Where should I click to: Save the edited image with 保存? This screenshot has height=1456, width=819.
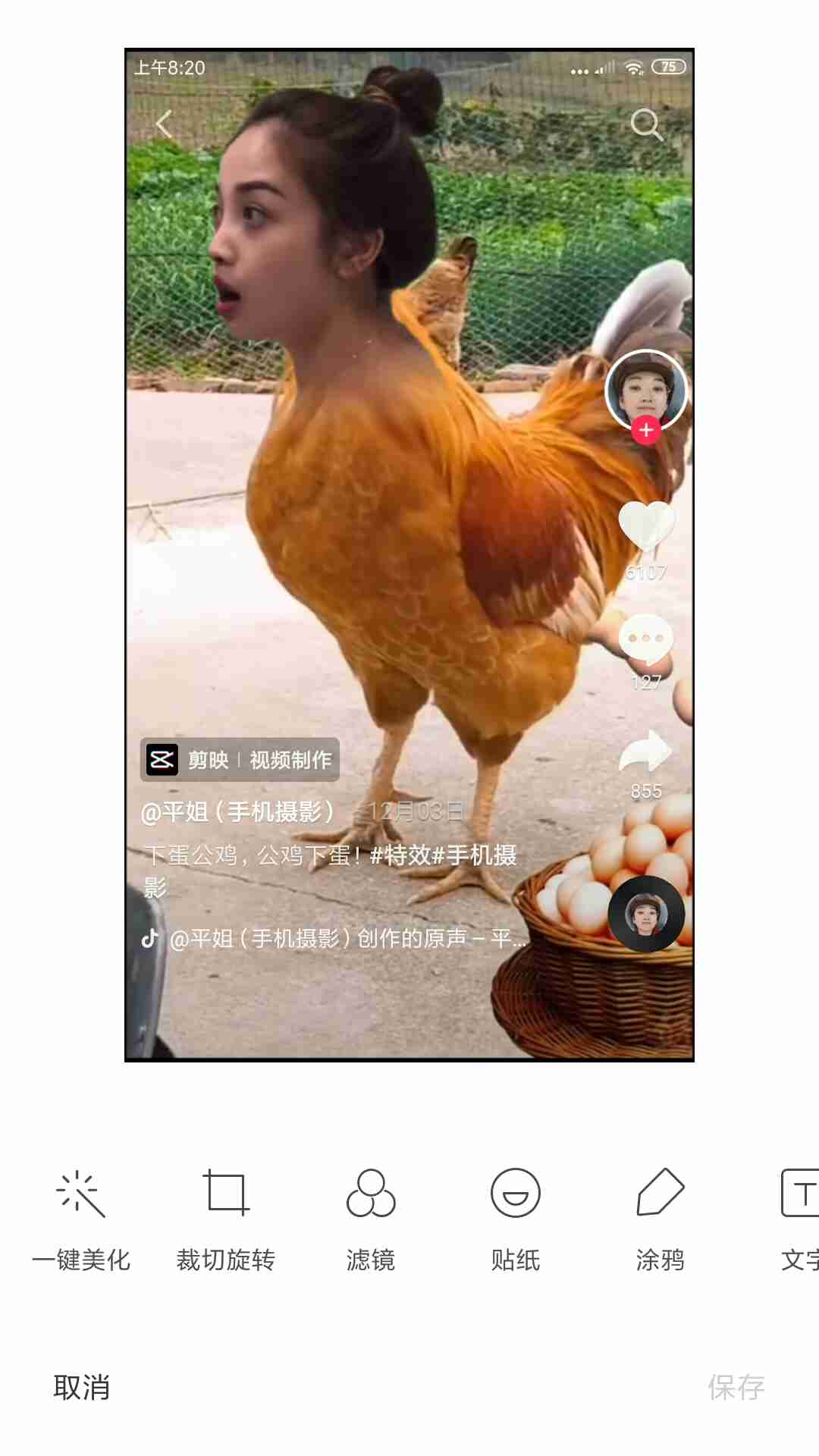click(736, 1387)
